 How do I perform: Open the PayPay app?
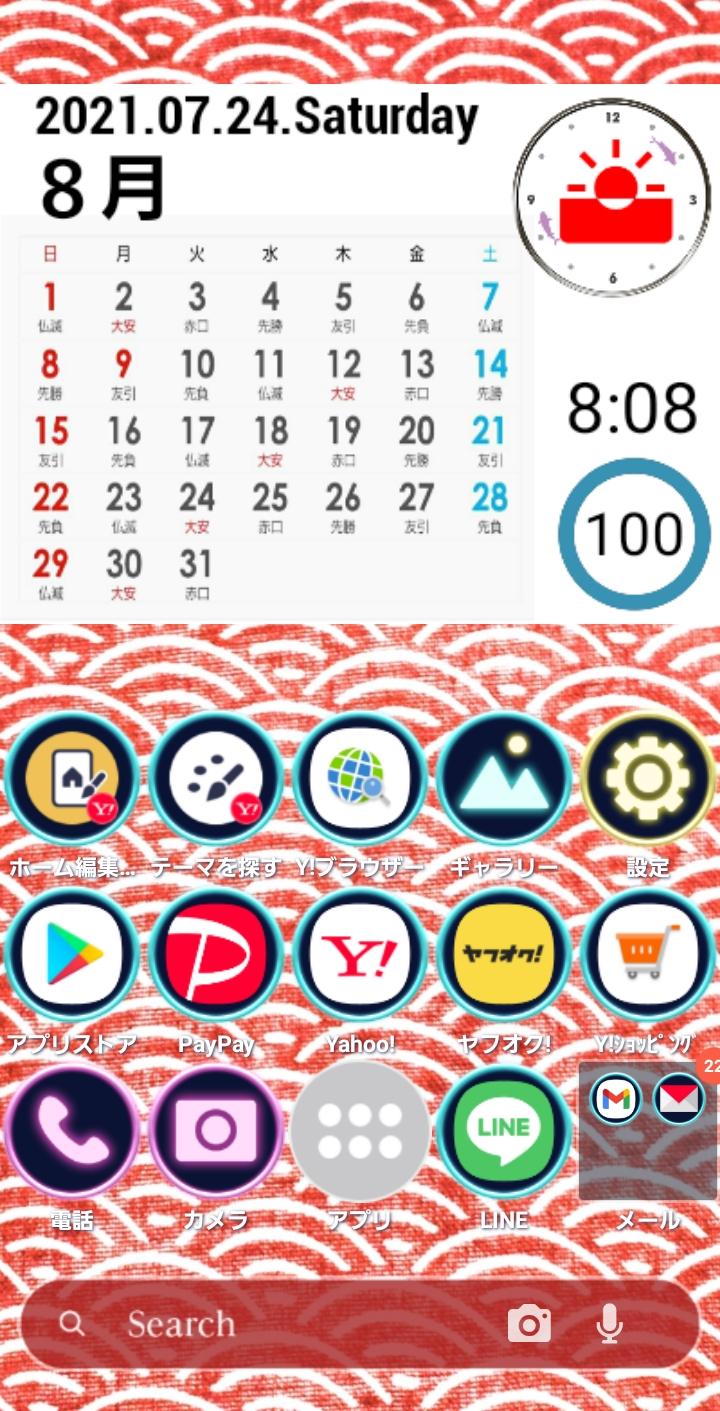click(216, 957)
